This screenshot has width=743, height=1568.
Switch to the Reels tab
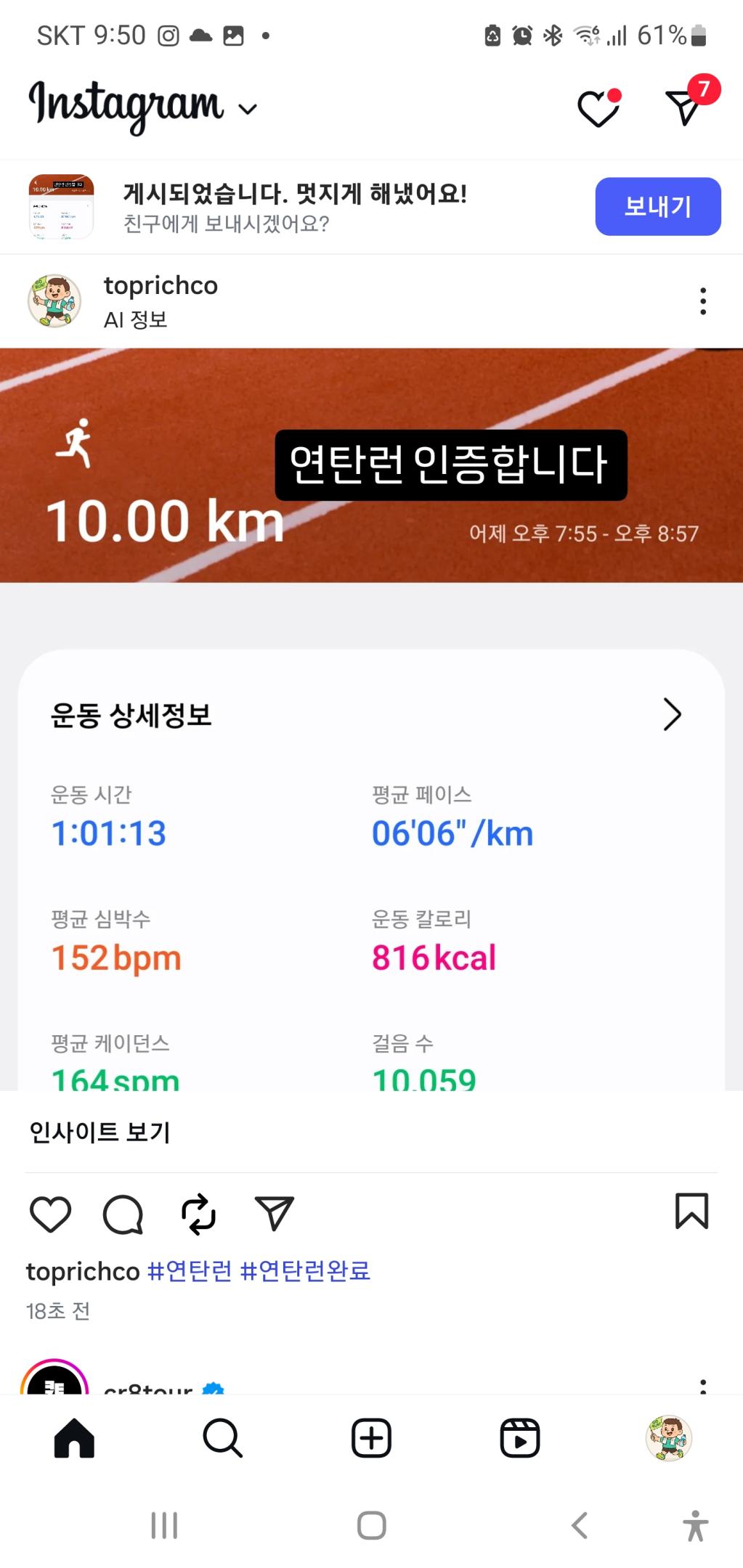tap(520, 1438)
